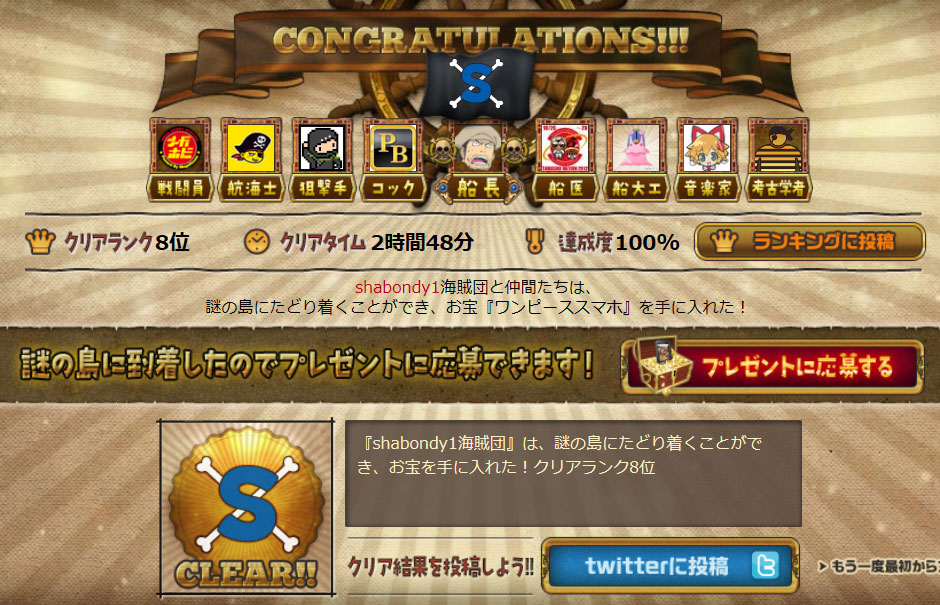Open the もう一度最初から restart link
The image size is (940, 605).
[880, 567]
